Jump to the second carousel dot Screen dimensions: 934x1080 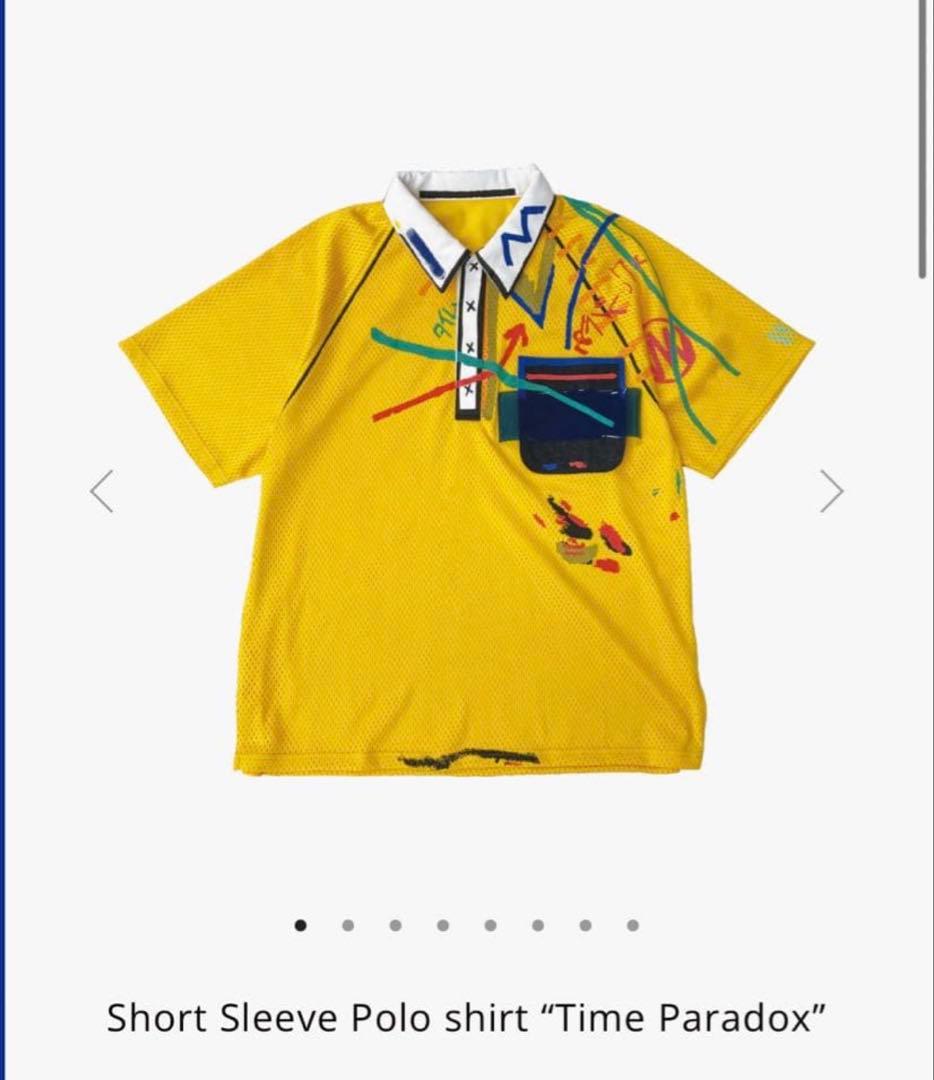348,925
